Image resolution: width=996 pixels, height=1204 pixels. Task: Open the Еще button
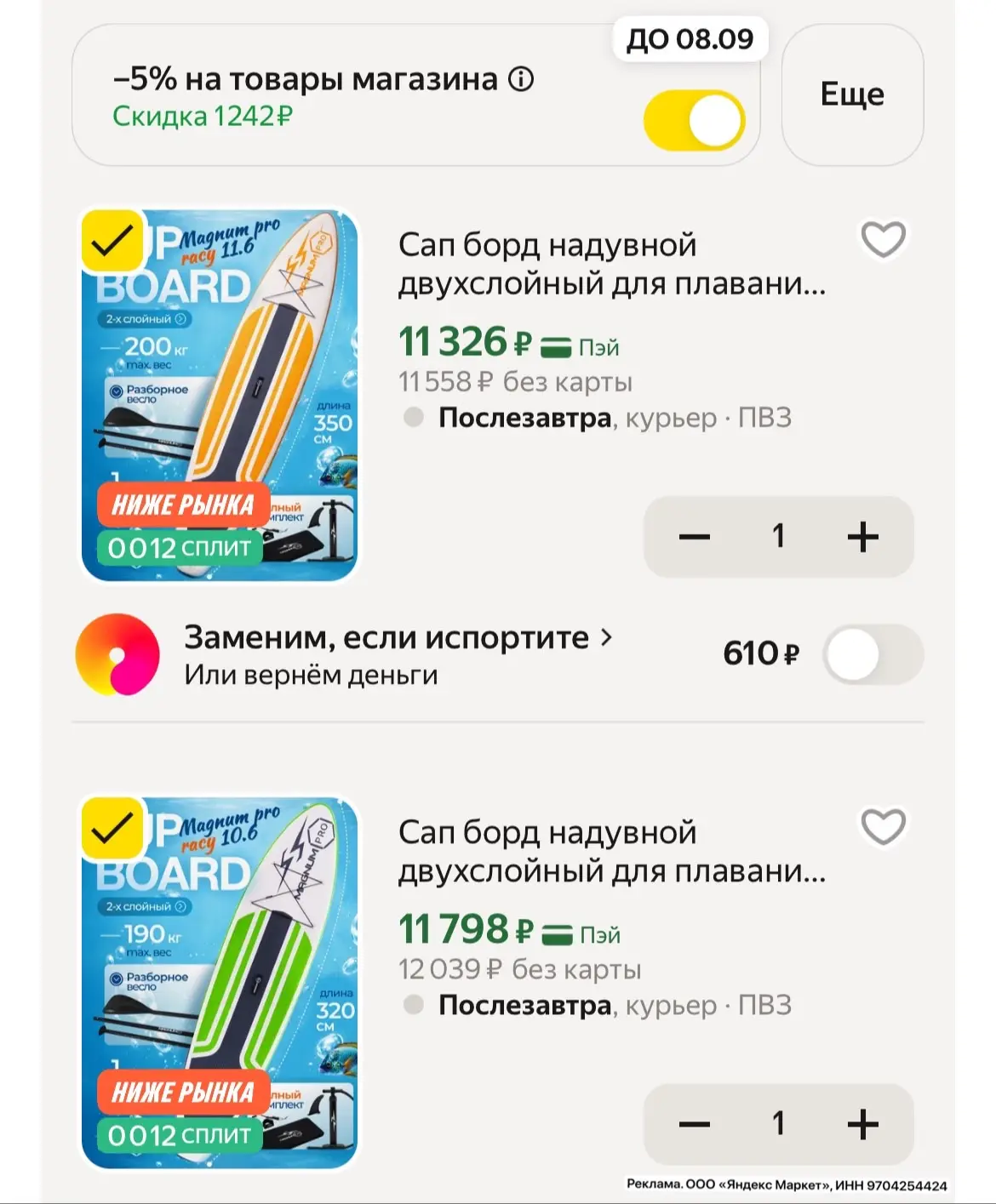point(852,94)
